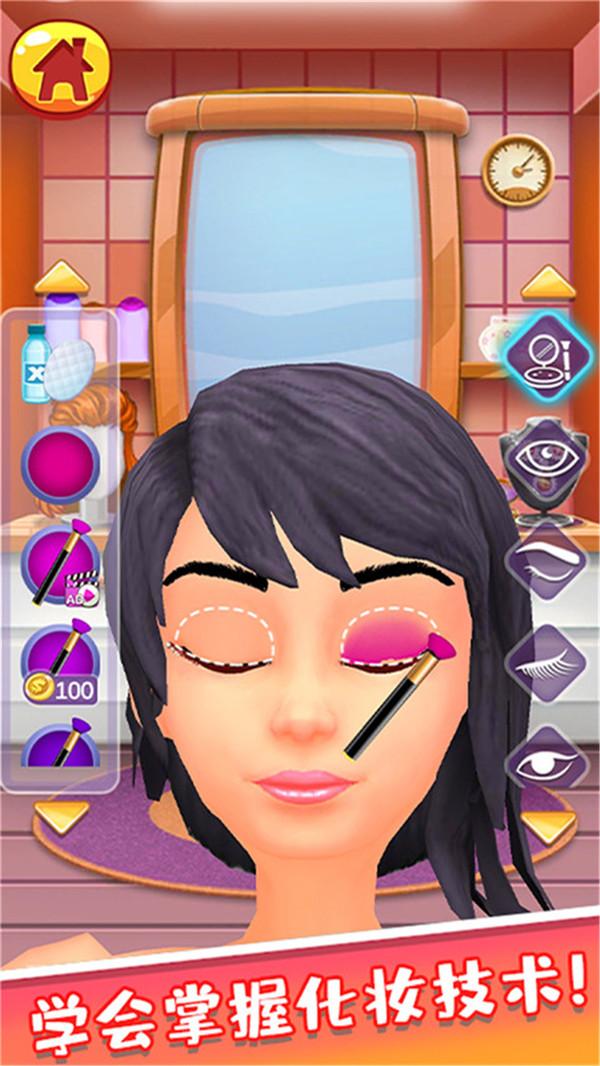
Task: Return to the home menu
Action: (x=60, y=67)
